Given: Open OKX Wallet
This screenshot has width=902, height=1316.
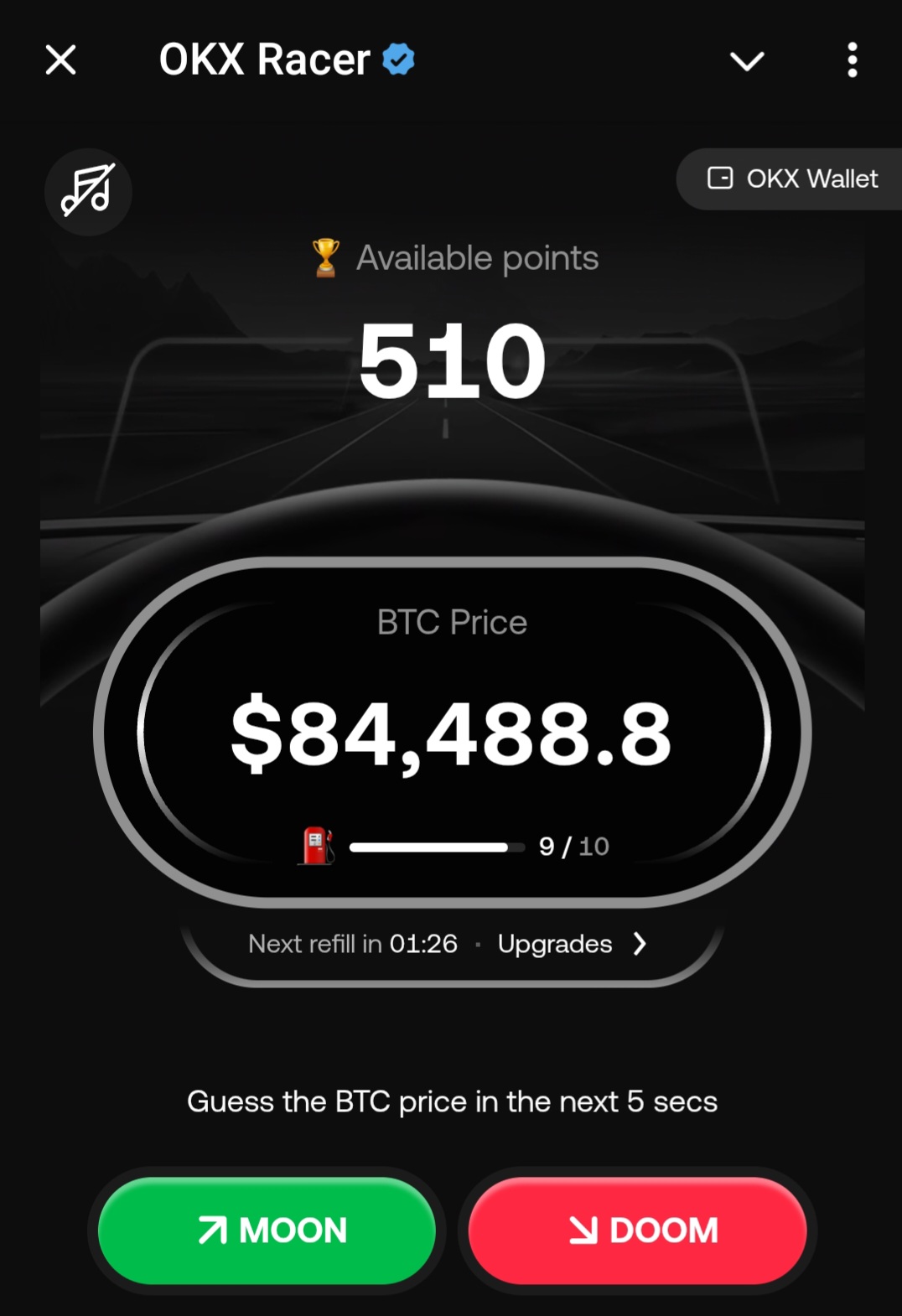Looking at the screenshot, I should coord(792,179).
